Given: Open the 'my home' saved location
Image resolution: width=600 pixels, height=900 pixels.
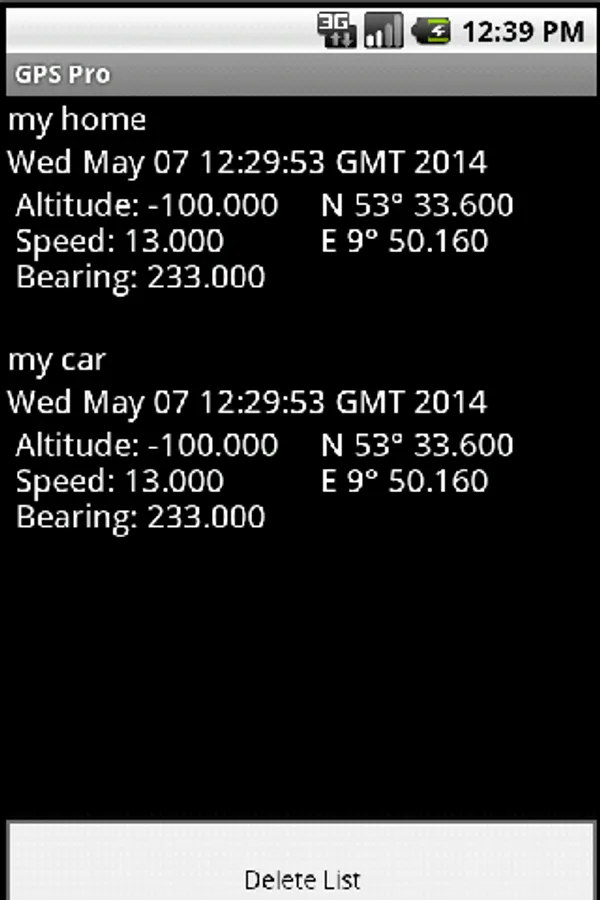Looking at the screenshot, I should click(78, 121).
